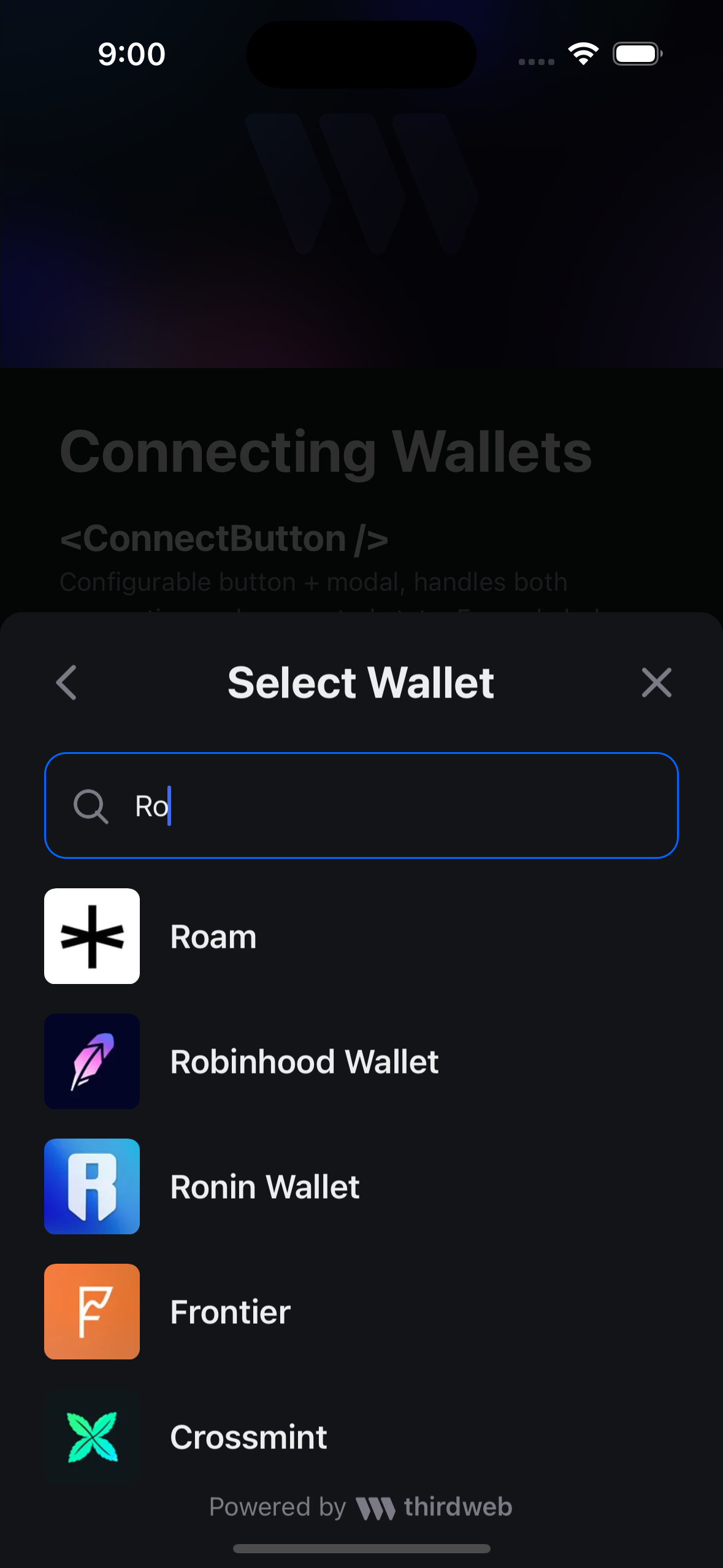Choose Robinhood Wallet

tap(304, 1061)
